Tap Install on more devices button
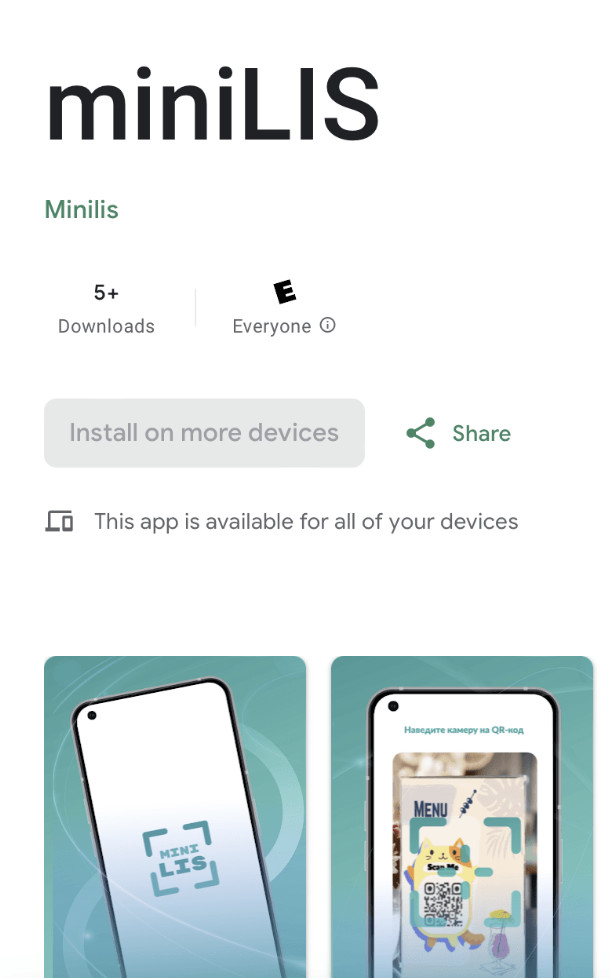This screenshot has height=978, width=610. pyautogui.click(x=204, y=433)
